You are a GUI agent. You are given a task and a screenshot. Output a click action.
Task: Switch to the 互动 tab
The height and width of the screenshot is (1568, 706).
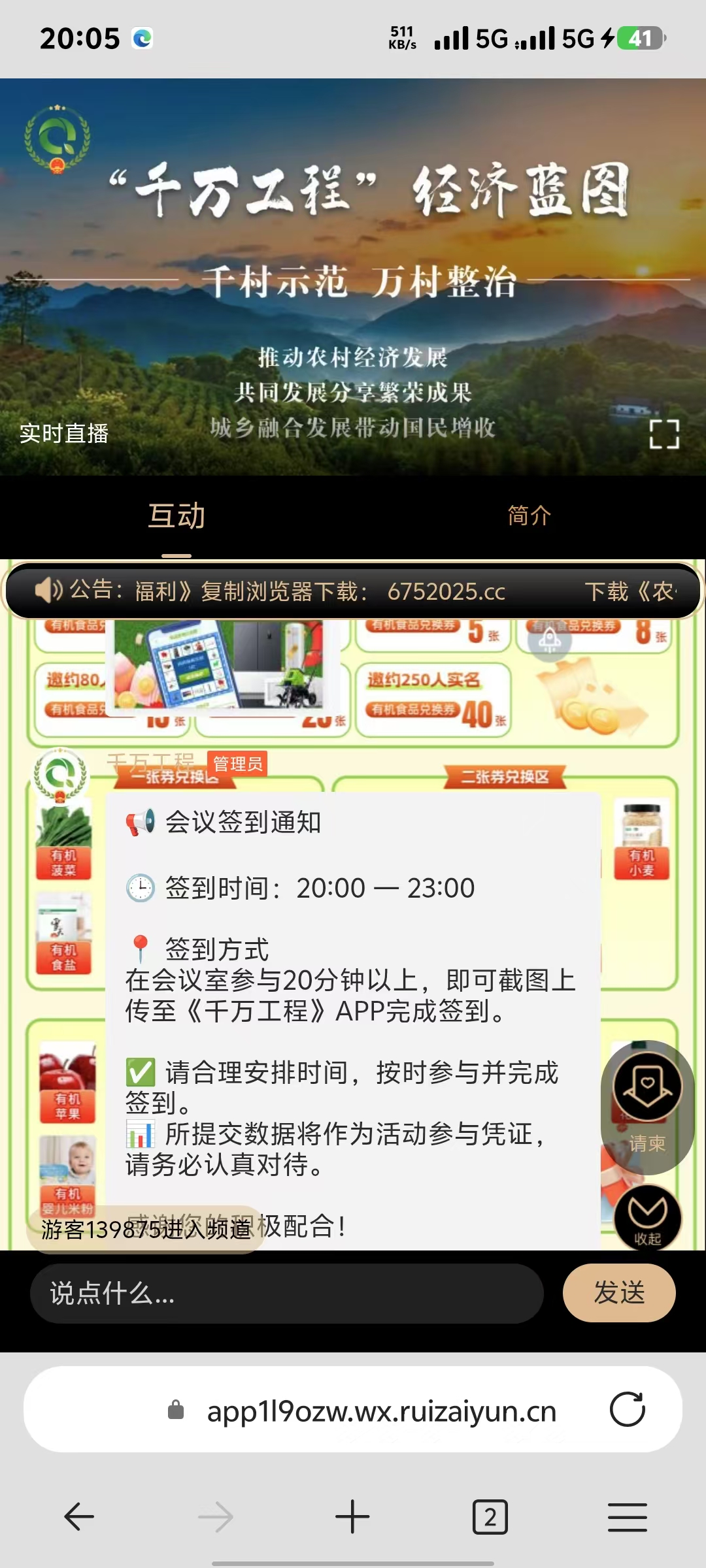coord(176,516)
